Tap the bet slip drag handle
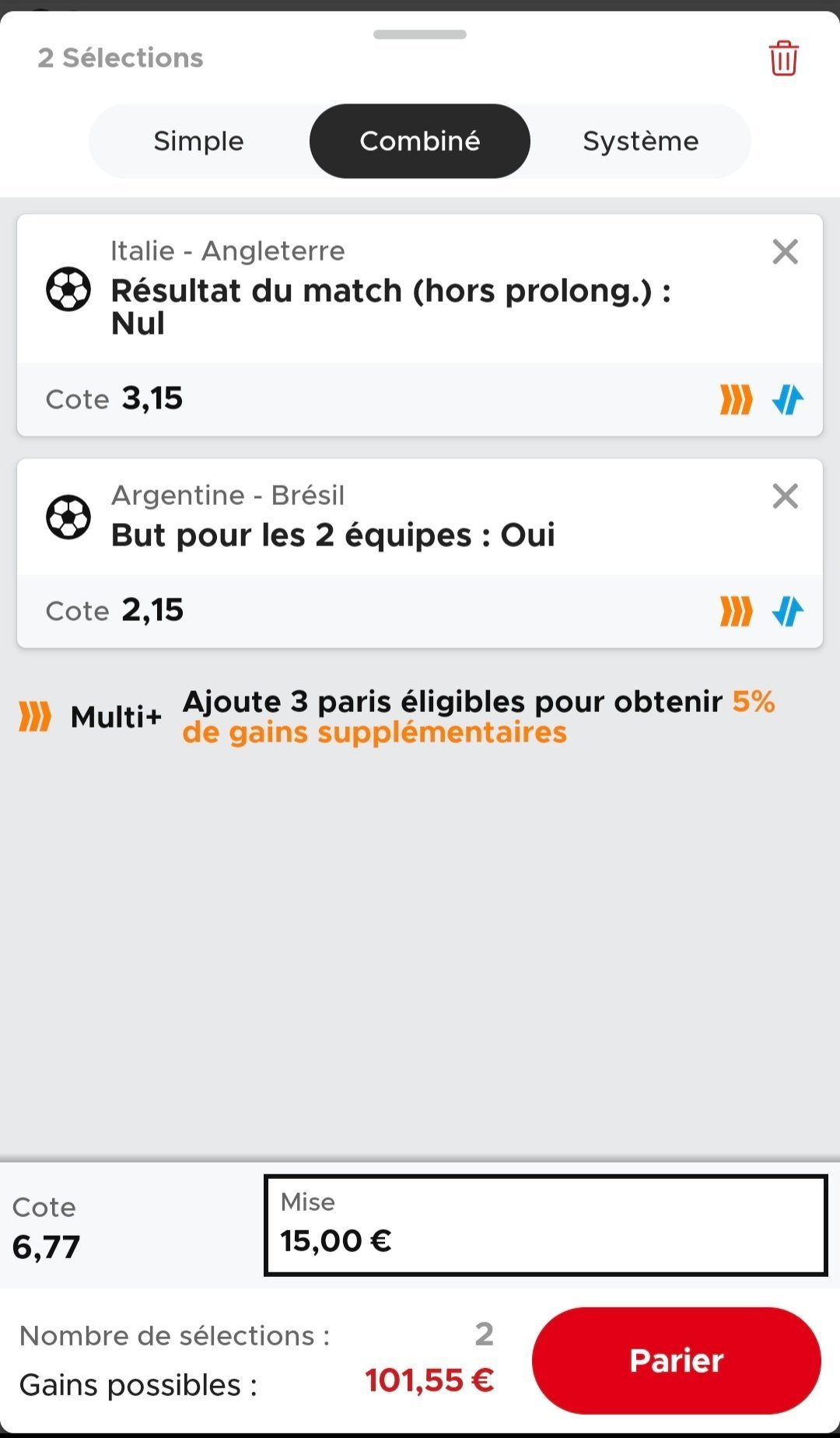Image resolution: width=840 pixels, height=1438 pixels. click(420, 34)
